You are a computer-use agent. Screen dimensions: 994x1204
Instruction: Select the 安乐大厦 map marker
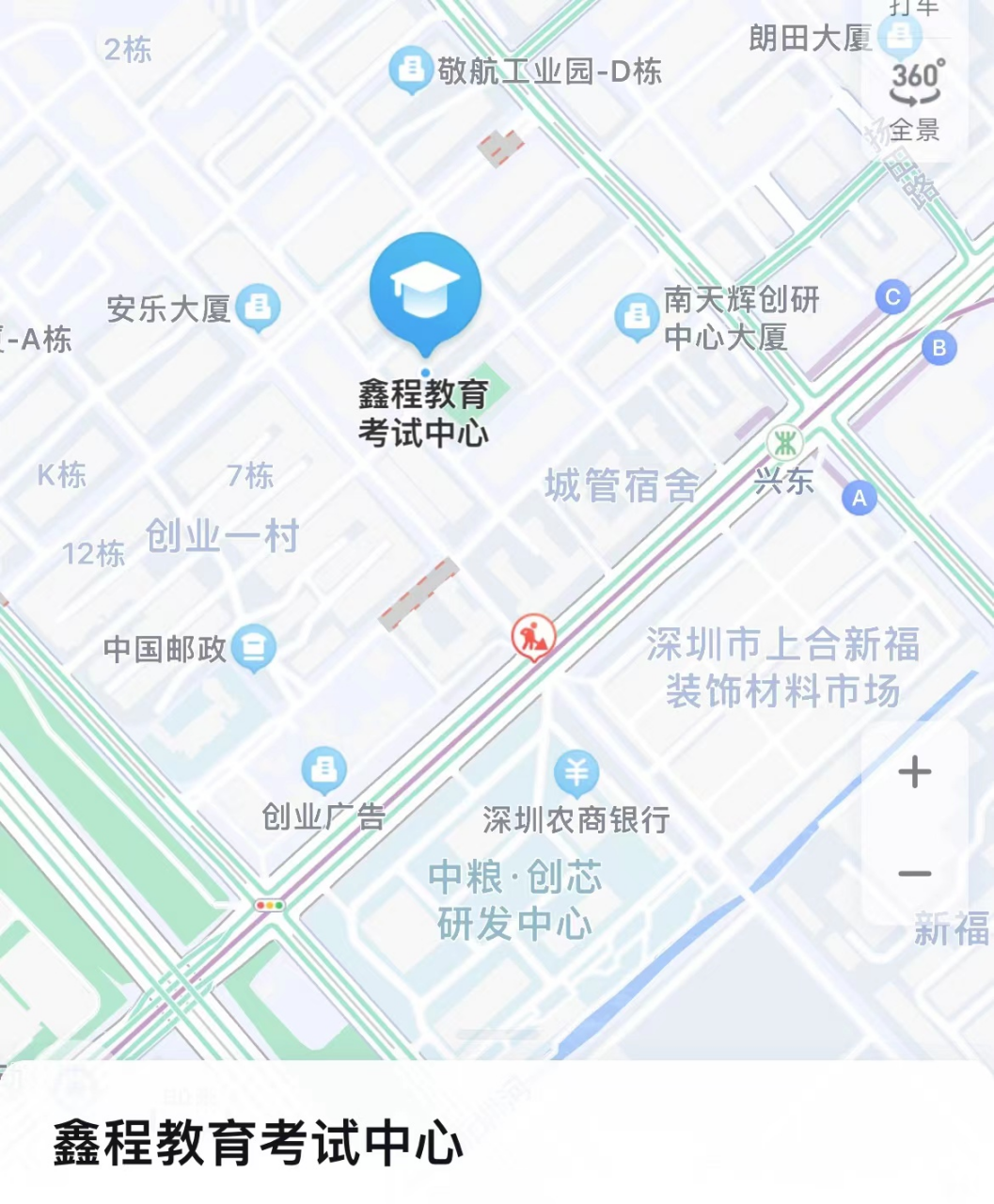point(258,307)
